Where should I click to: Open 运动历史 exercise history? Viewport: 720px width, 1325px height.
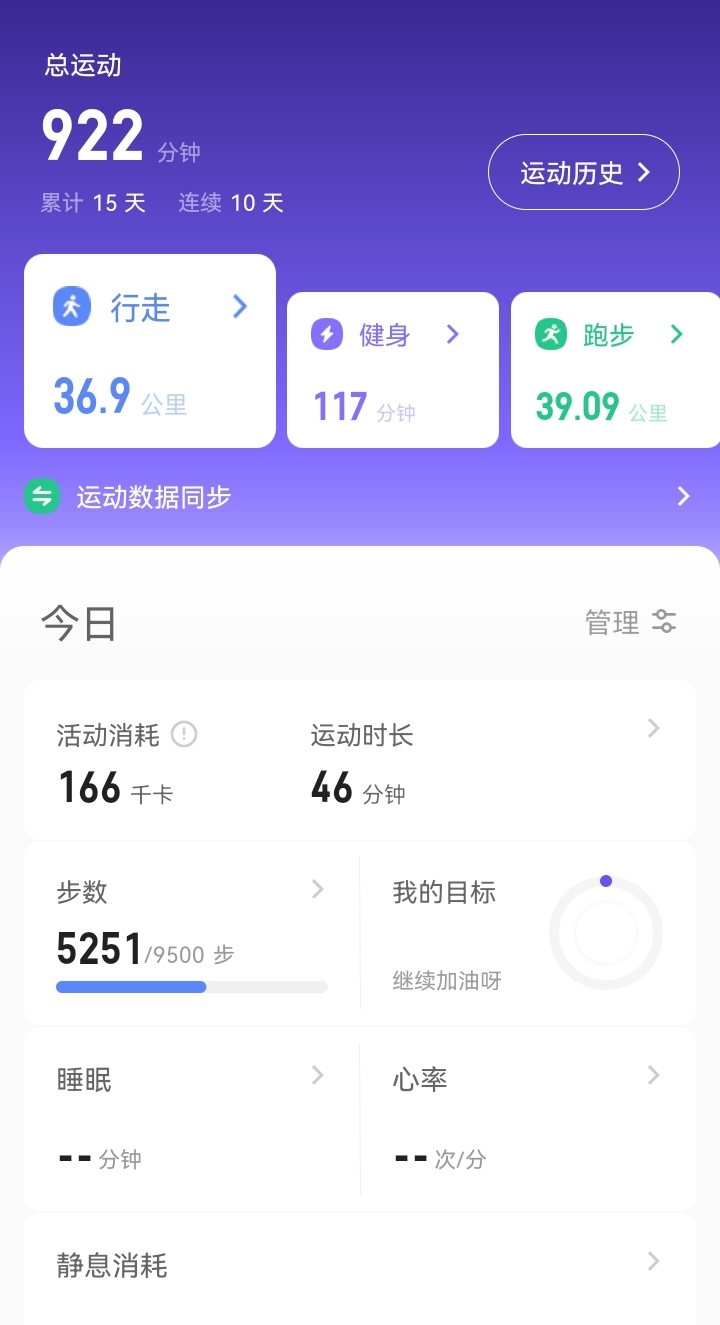[x=583, y=173]
